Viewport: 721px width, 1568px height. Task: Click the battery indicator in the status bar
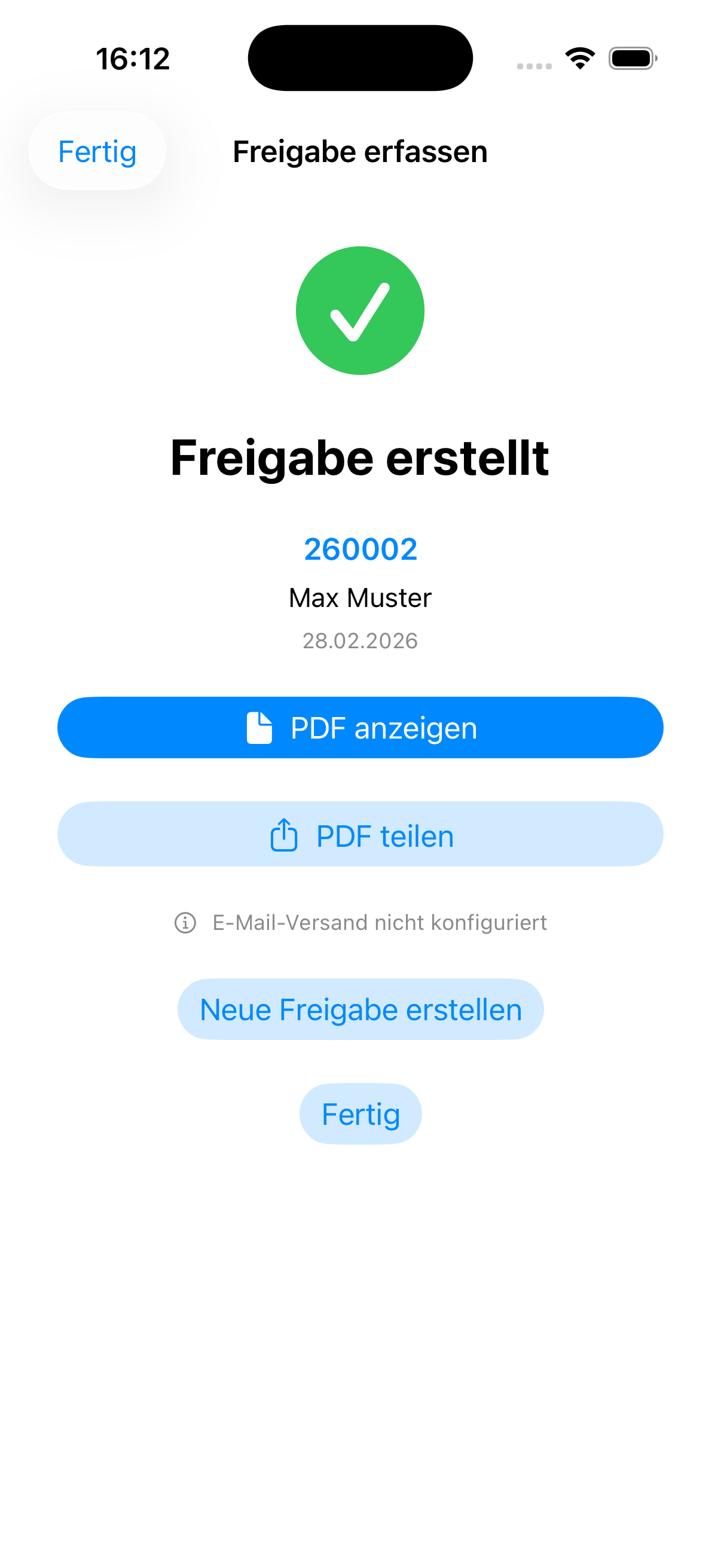point(631,58)
